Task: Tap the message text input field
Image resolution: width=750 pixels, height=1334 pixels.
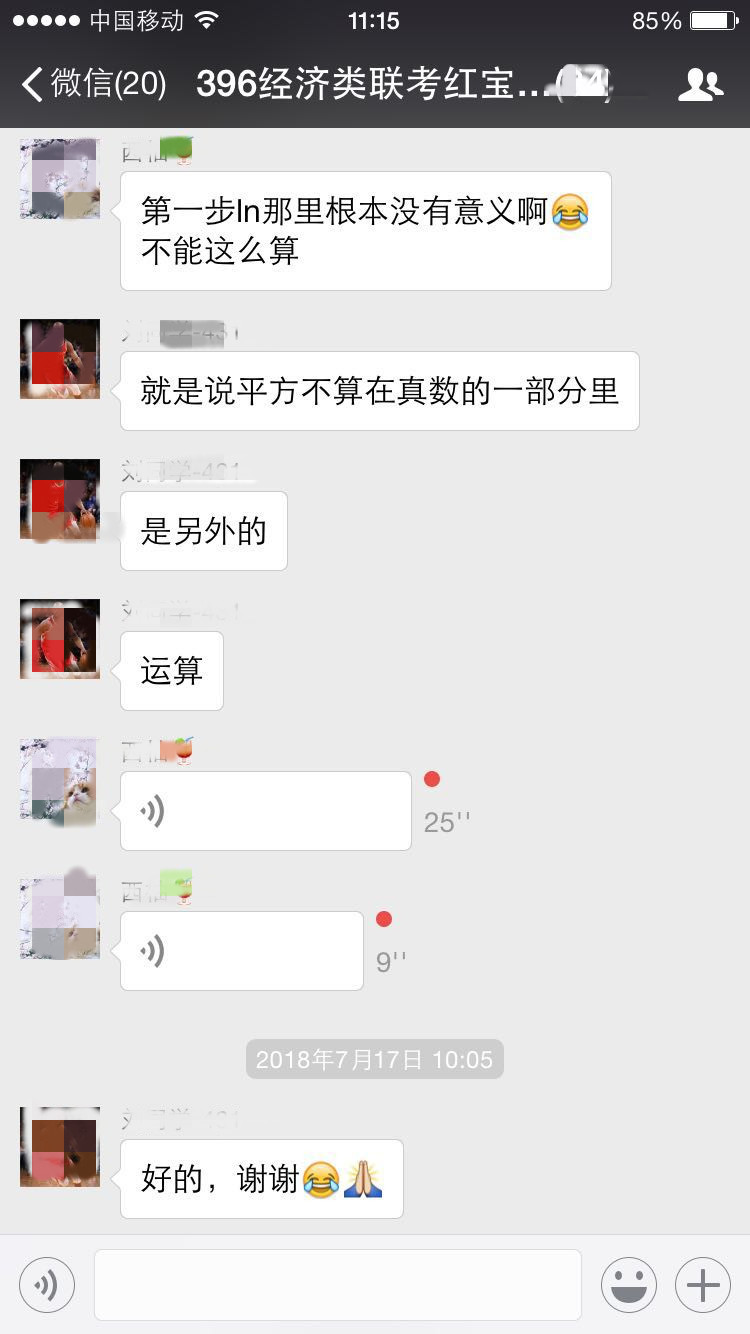Action: (x=337, y=1285)
